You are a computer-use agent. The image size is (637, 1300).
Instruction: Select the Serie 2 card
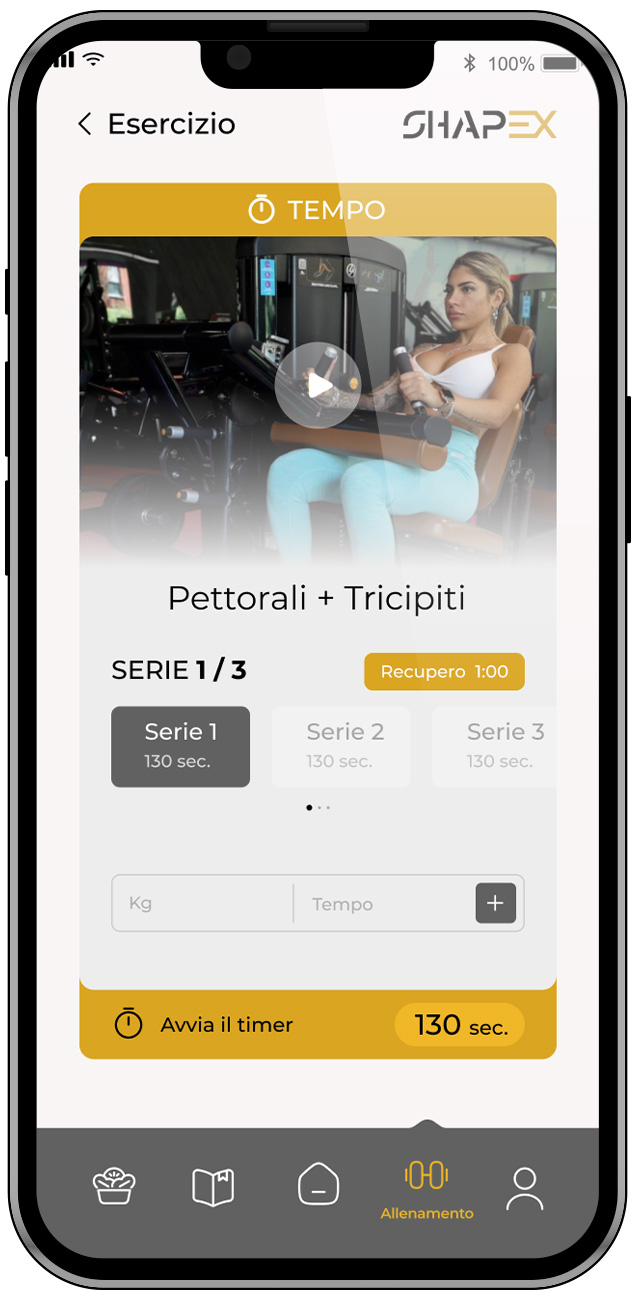[x=341, y=746]
